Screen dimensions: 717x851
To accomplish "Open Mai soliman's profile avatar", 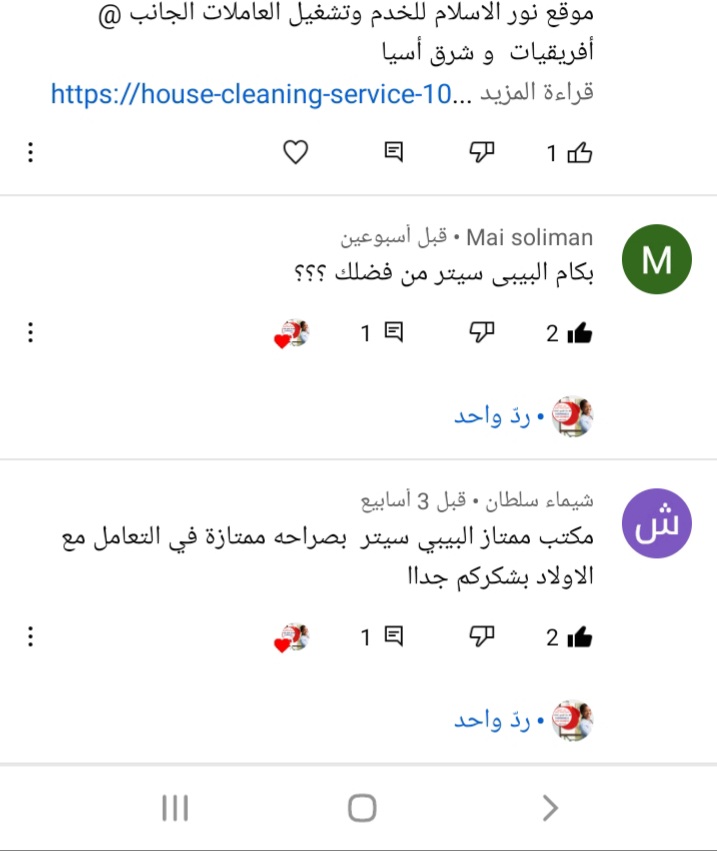I will [x=656, y=260].
